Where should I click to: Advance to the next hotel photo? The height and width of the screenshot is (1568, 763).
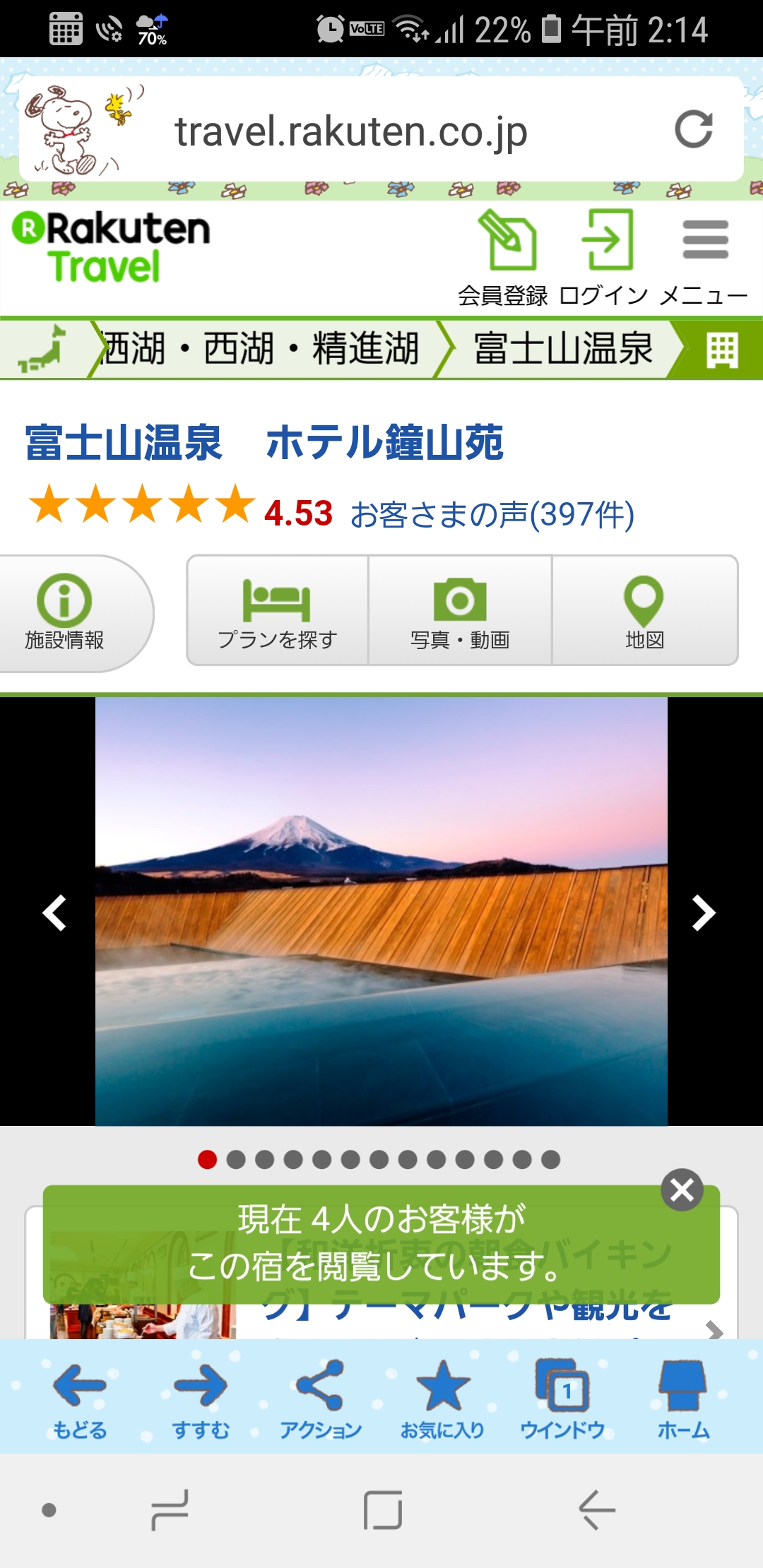(x=703, y=913)
